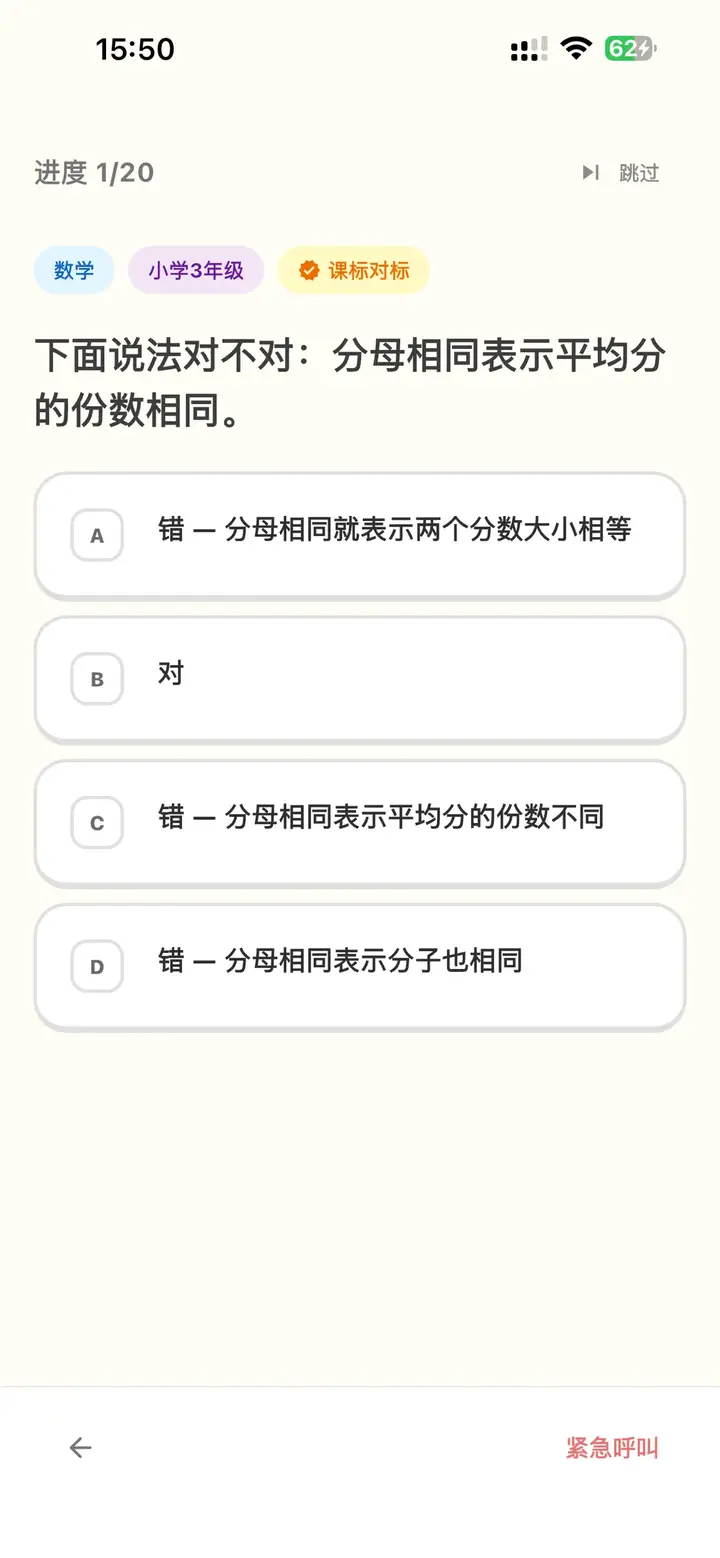Image resolution: width=720 pixels, height=1558 pixels.
Task: Tap the skip-forward icon next to 跳过
Action: click(x=590, y=171)
